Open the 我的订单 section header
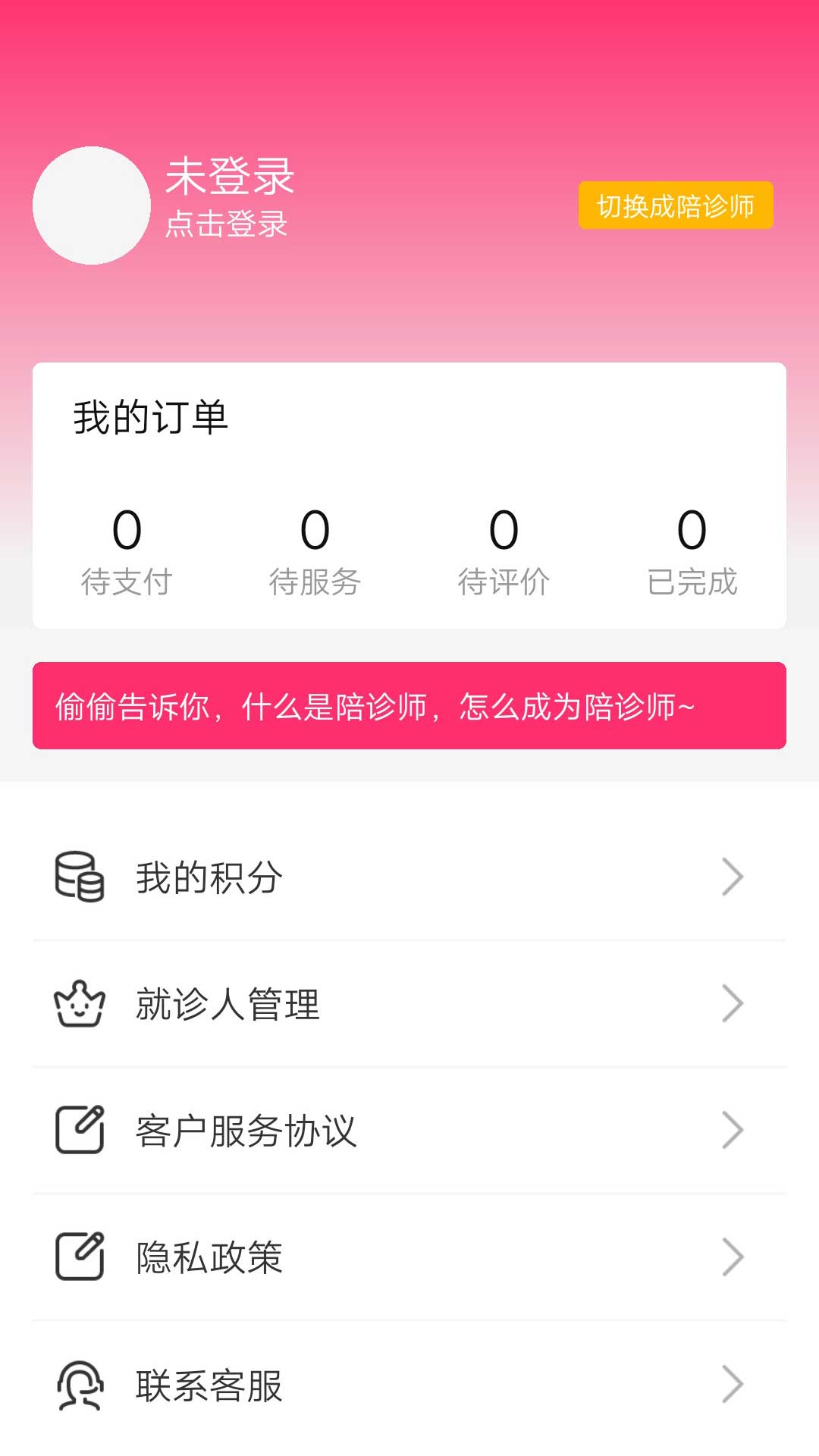 coord(150,416)
